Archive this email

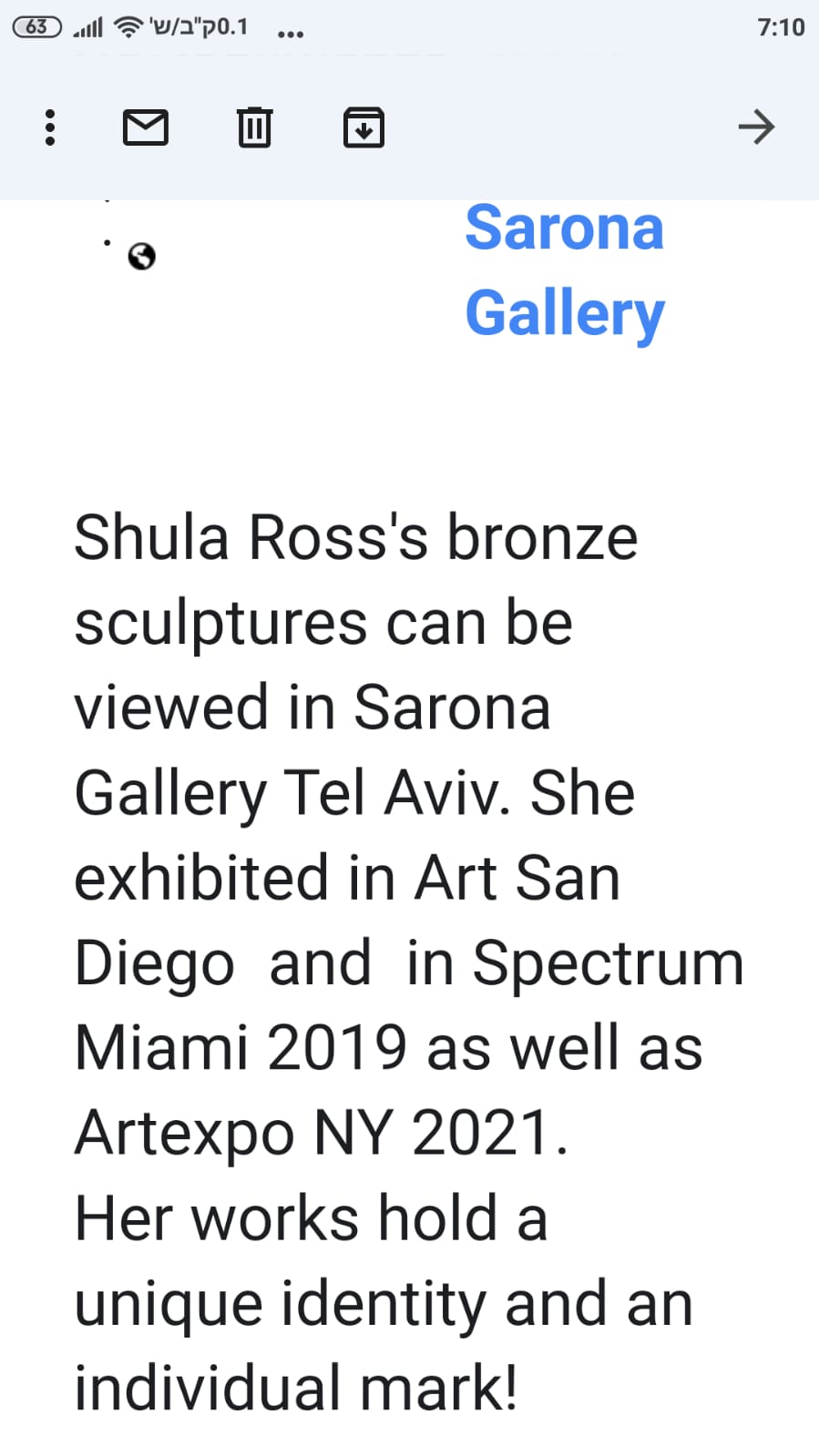363,127
